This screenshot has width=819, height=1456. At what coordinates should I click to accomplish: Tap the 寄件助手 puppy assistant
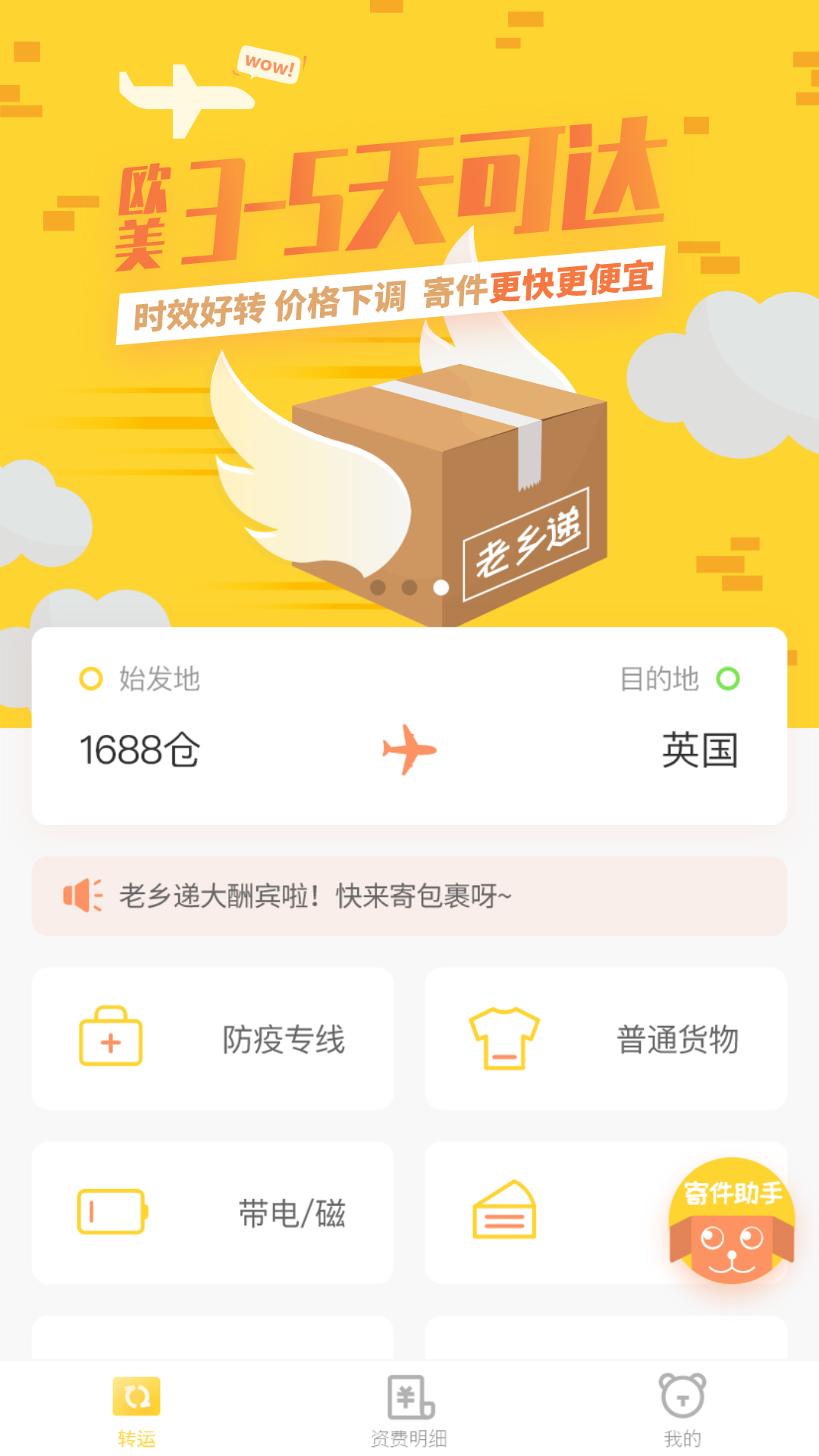(730, 1221)
